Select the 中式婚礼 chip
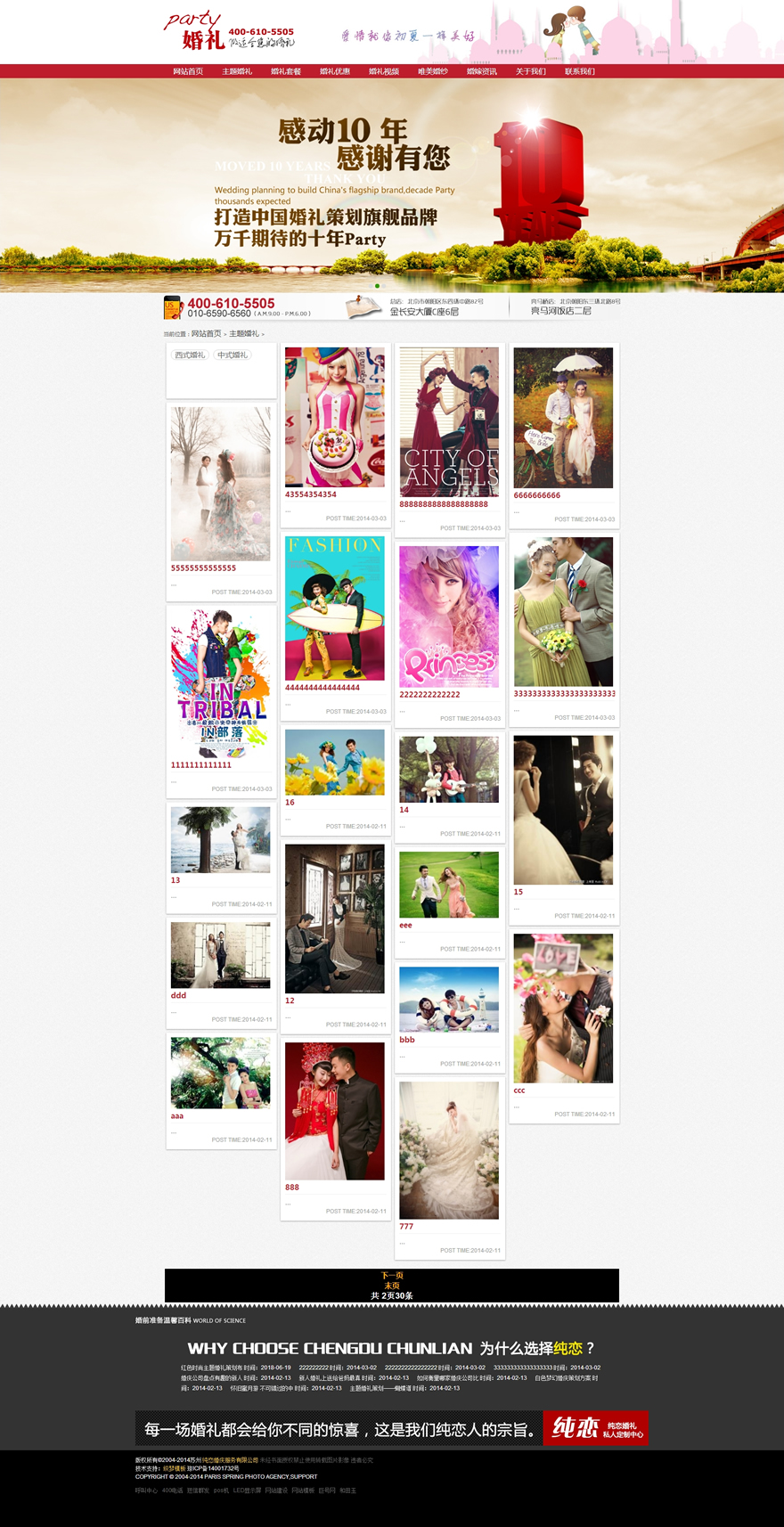Screen dimensions: 784x1527 233,355
